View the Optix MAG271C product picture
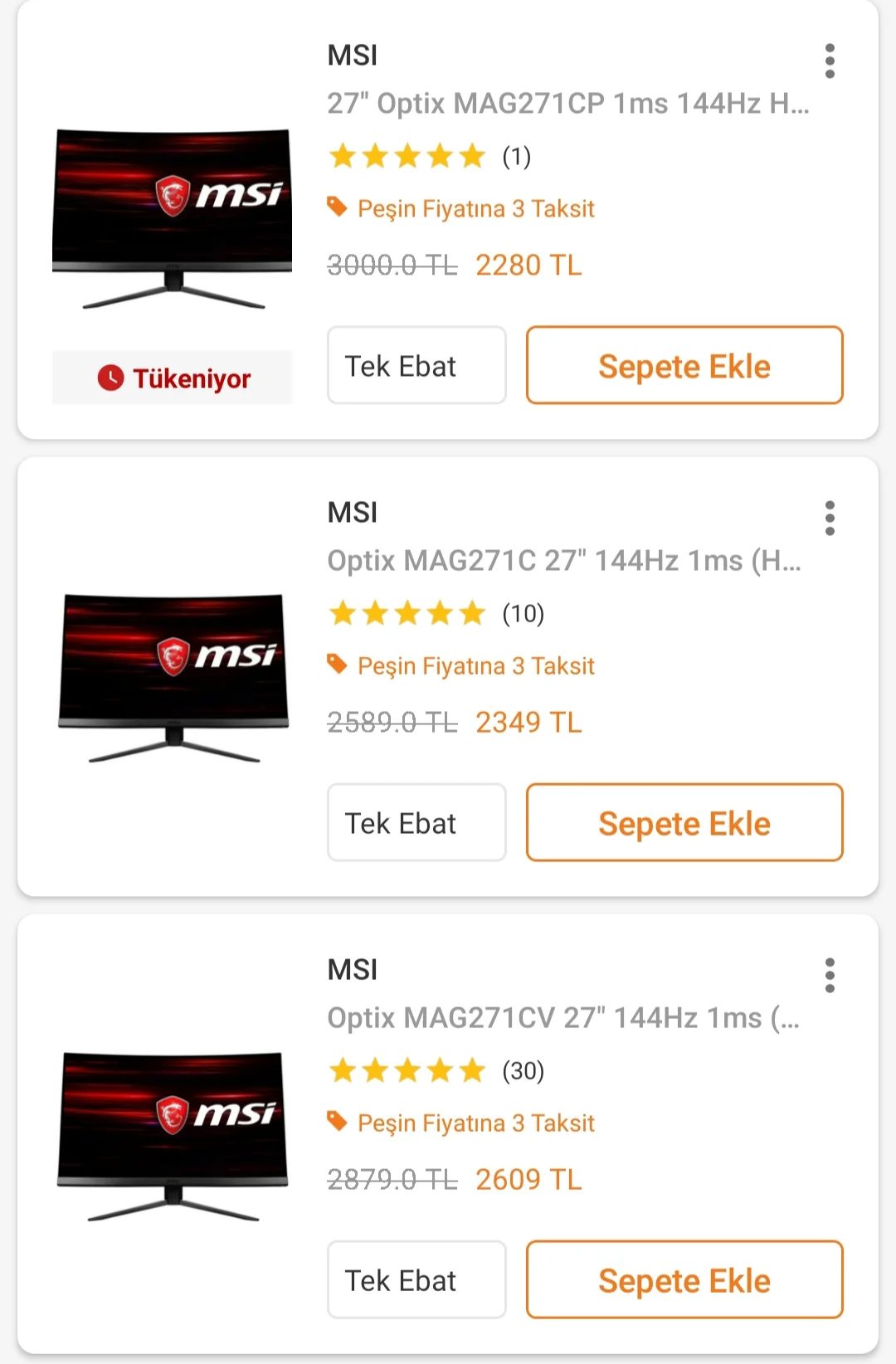The height and width of the screenshot is (1364, 896). point(173,677)
